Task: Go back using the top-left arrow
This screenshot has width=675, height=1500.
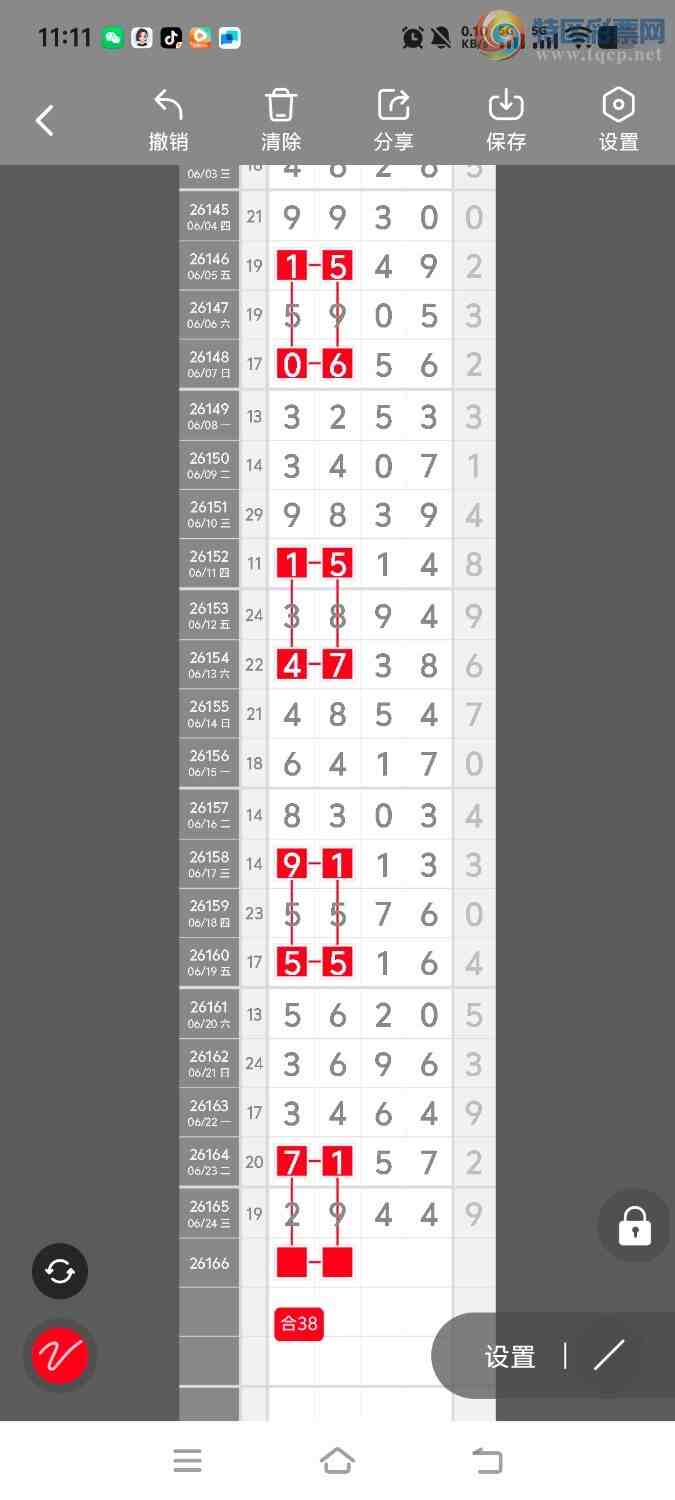Action: (45, 121)
